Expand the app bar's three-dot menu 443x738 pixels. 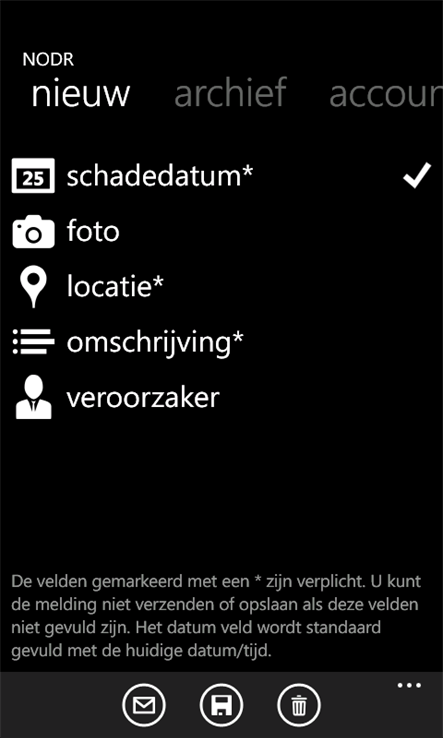[x=409, y=685]
